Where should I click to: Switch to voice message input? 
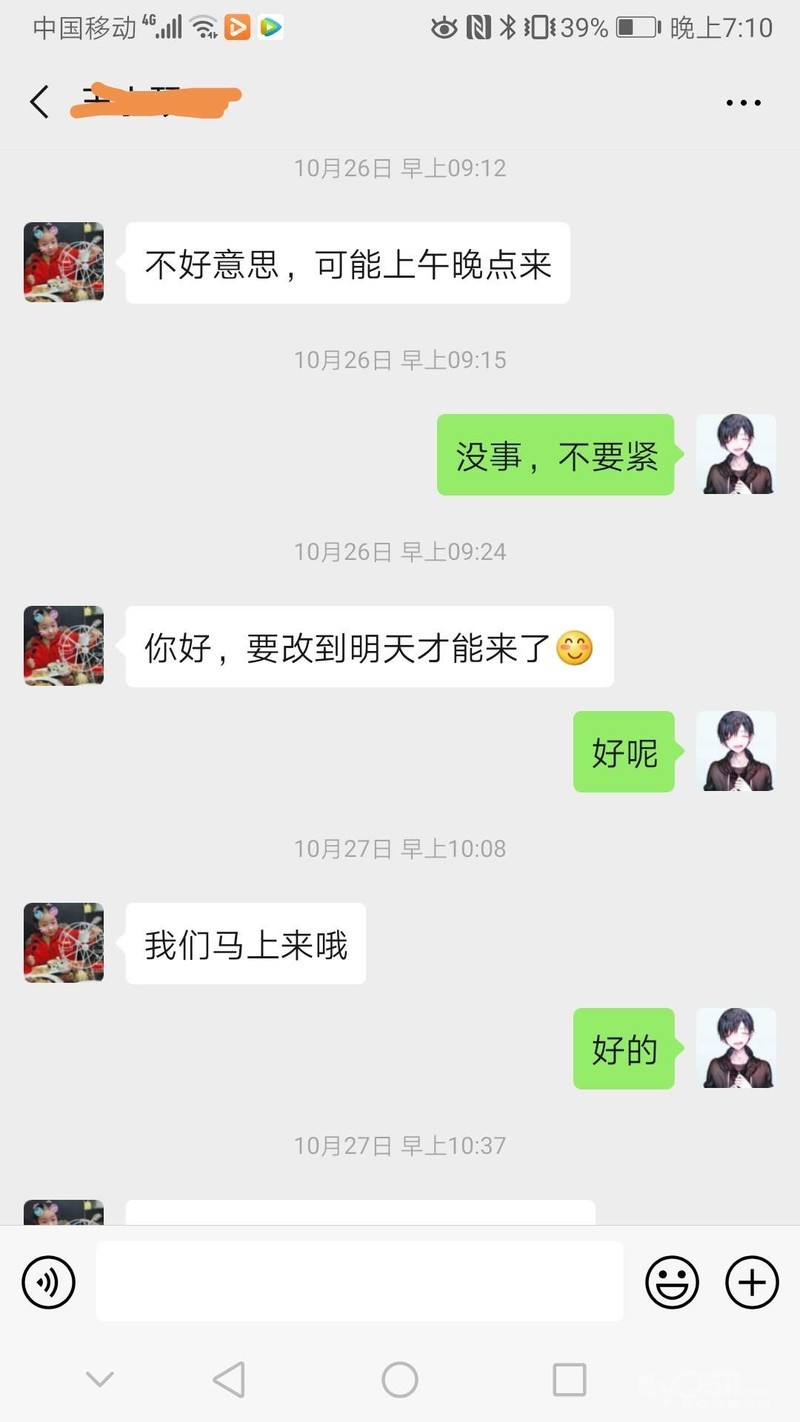[49, 1281]
